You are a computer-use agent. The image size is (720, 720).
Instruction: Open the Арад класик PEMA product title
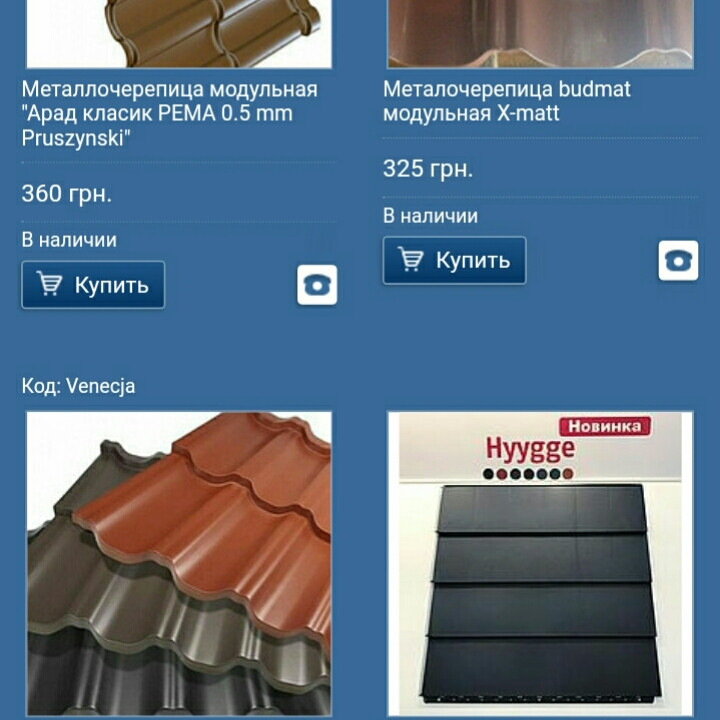(170, 114)
